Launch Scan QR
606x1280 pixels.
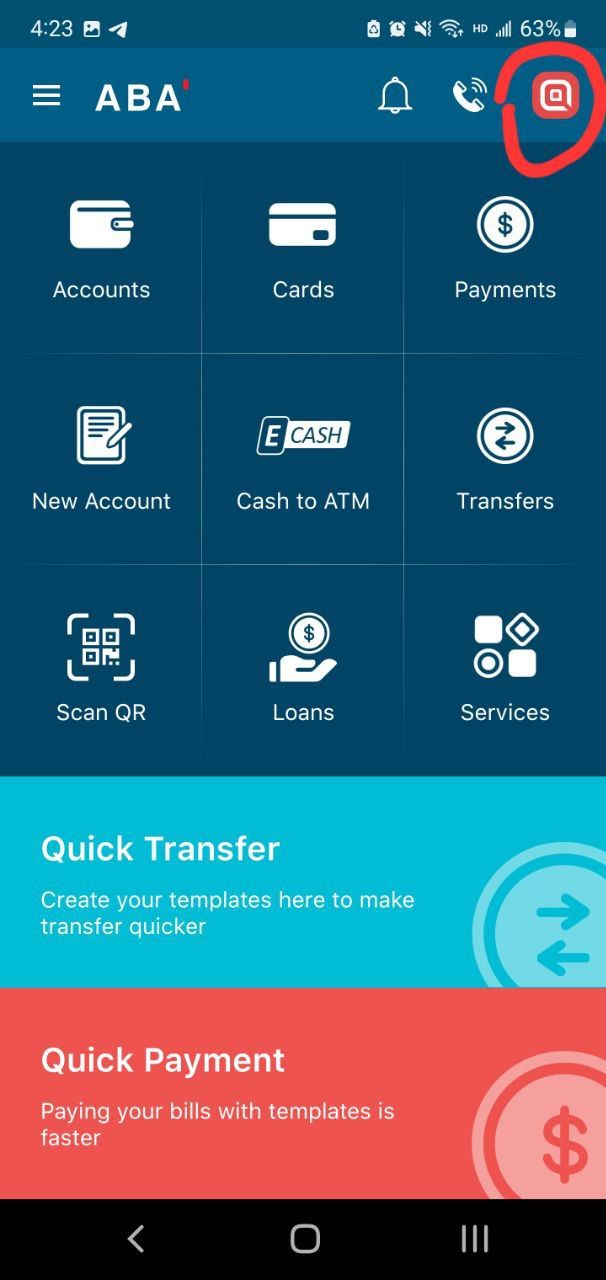(x=101, y=669)
